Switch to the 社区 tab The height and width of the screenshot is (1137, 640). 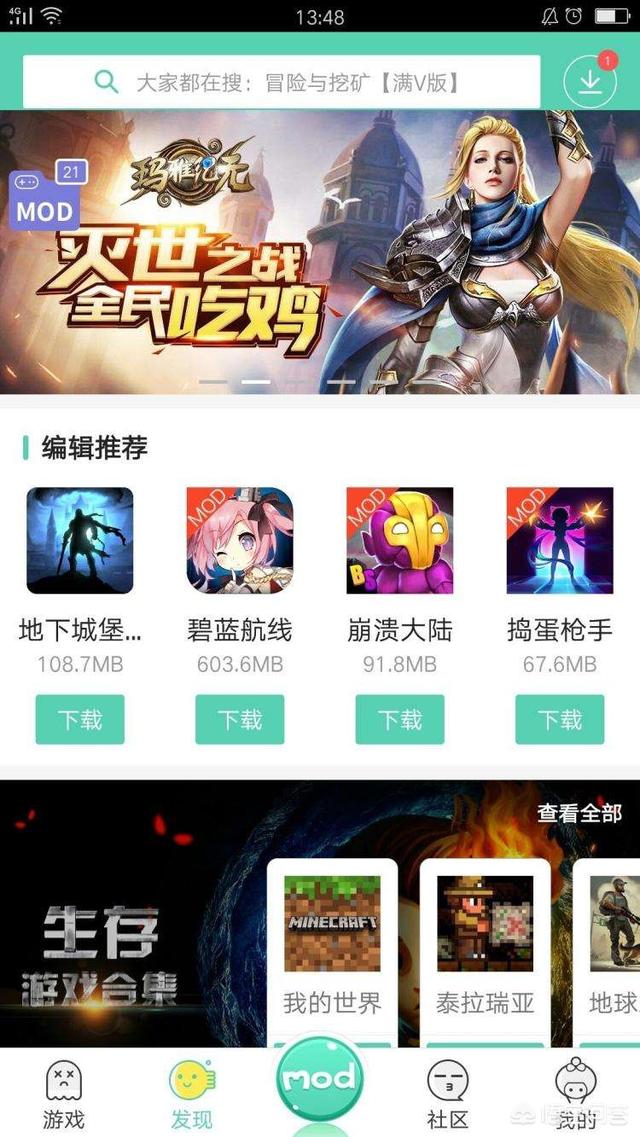(x=448, y=1094)
